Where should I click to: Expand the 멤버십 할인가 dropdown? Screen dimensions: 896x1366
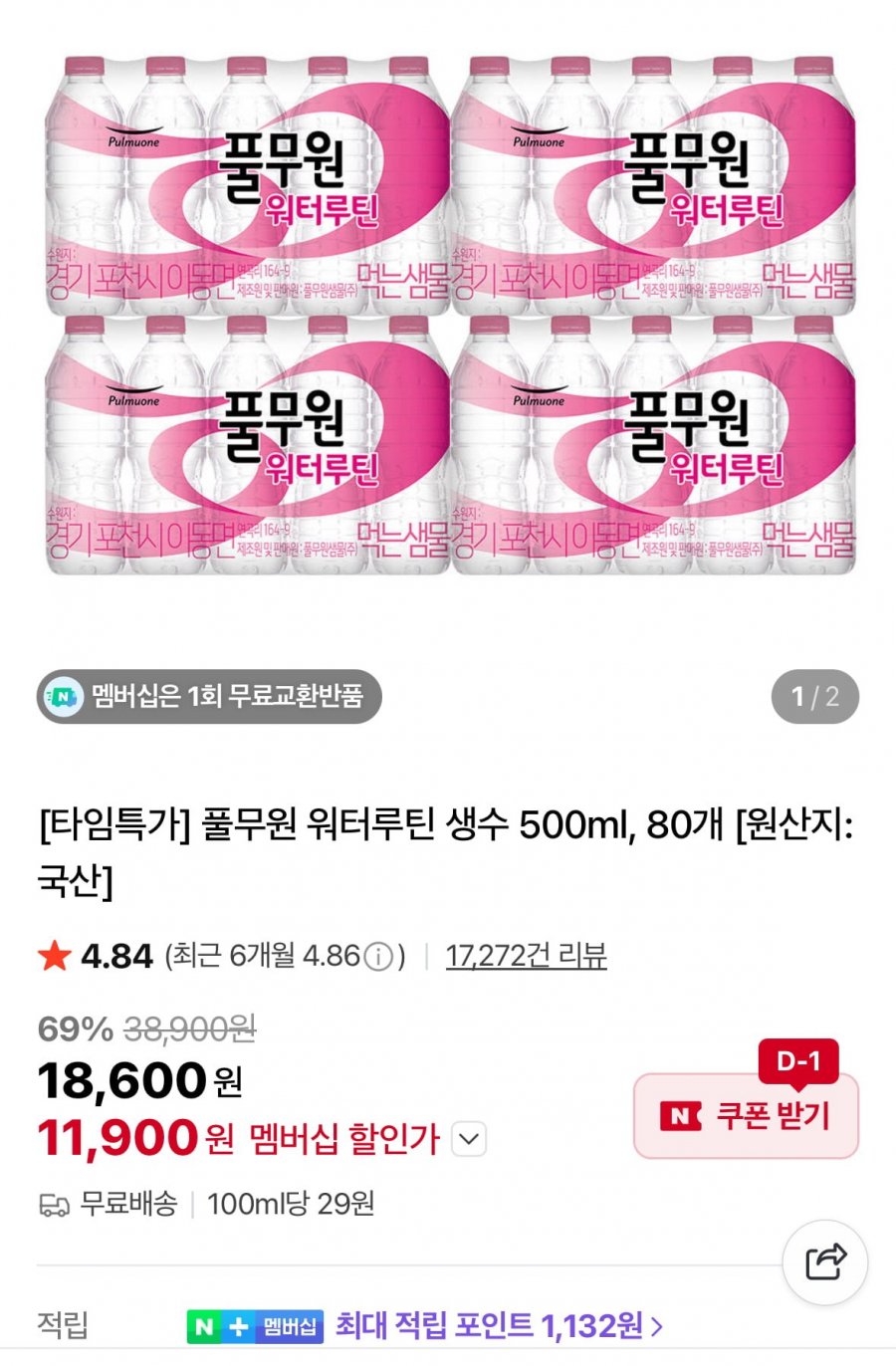click(469, 1139)
